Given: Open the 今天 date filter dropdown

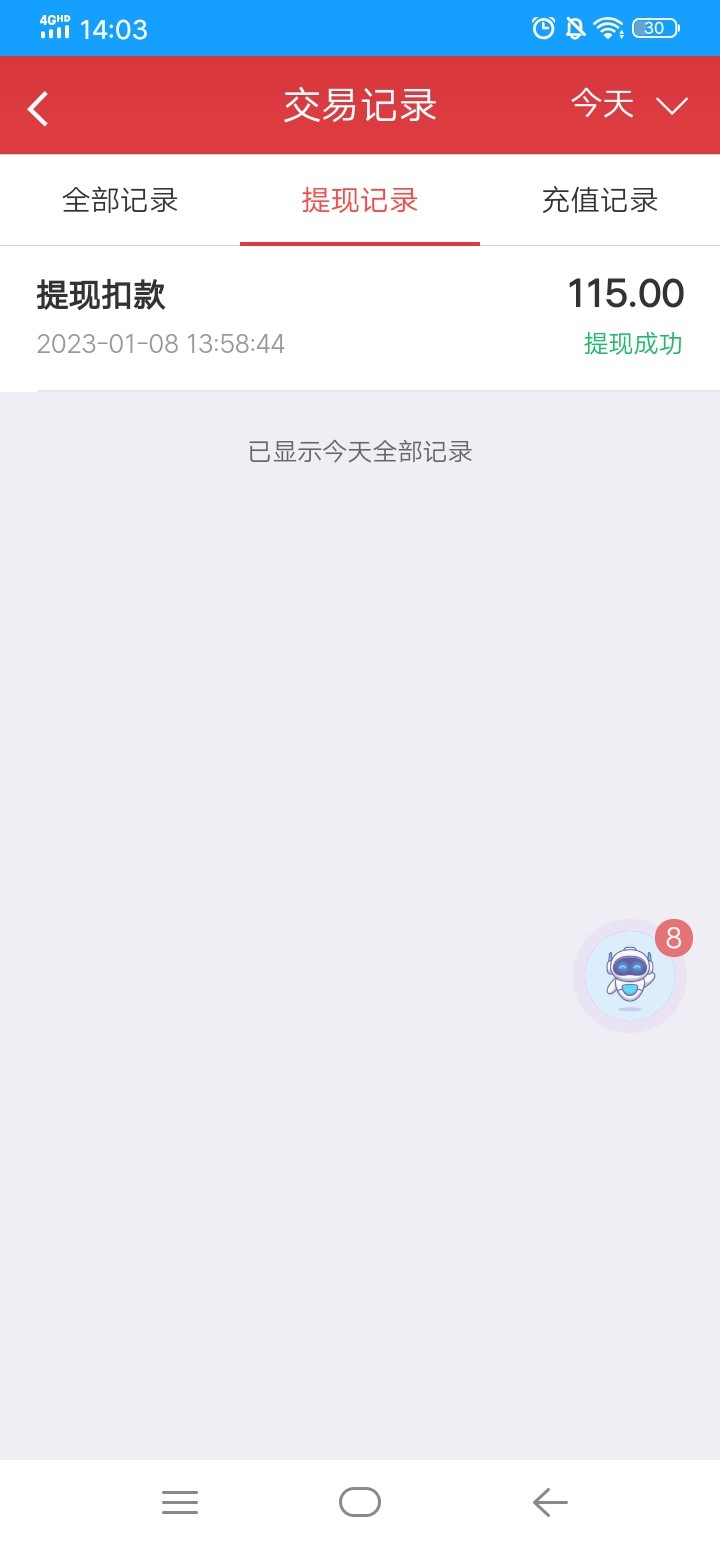Looking at the screenshot, I should pos(629,105).
